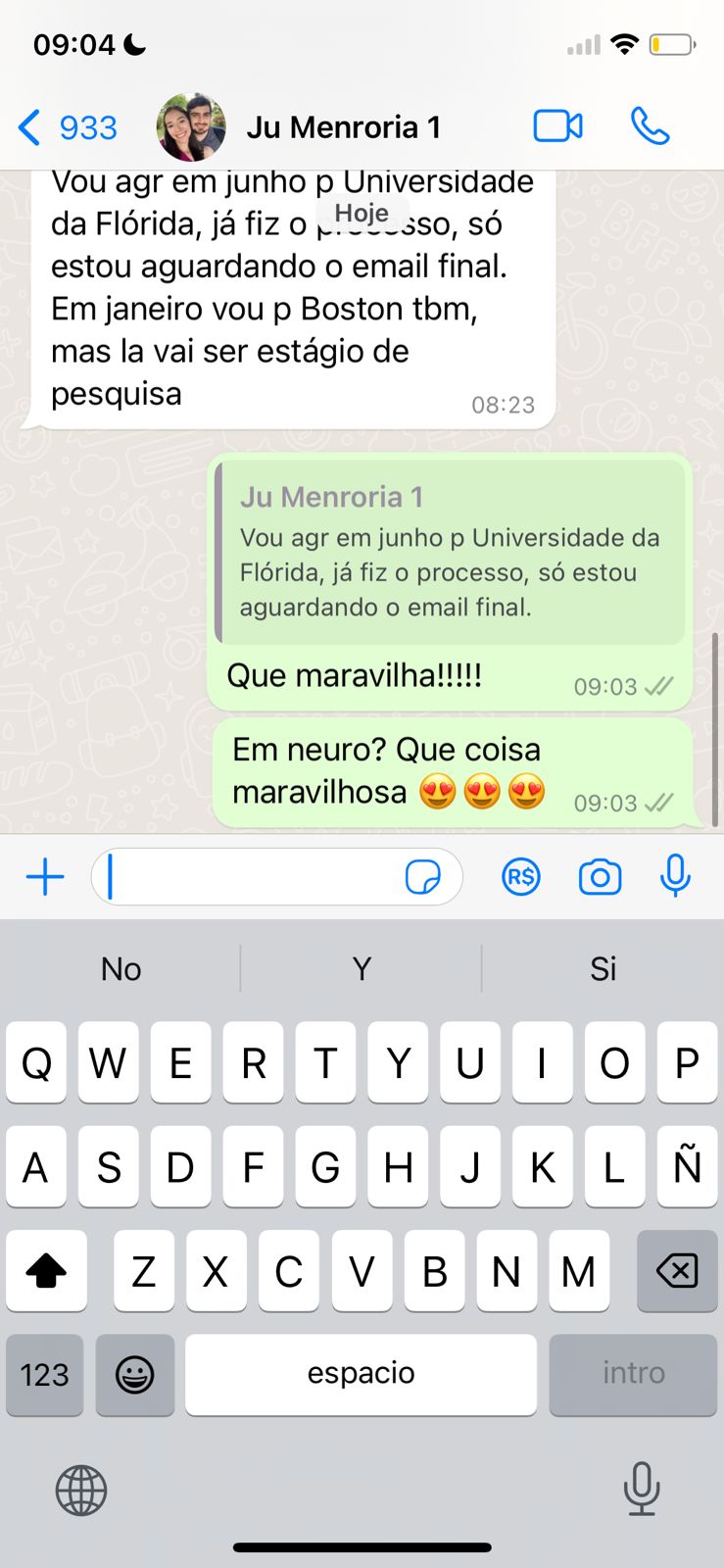Image resolution: width=724 pixels, height=1568 pixels.
Task: Tap the espacio space bar
Action: tap(361, 1374)
